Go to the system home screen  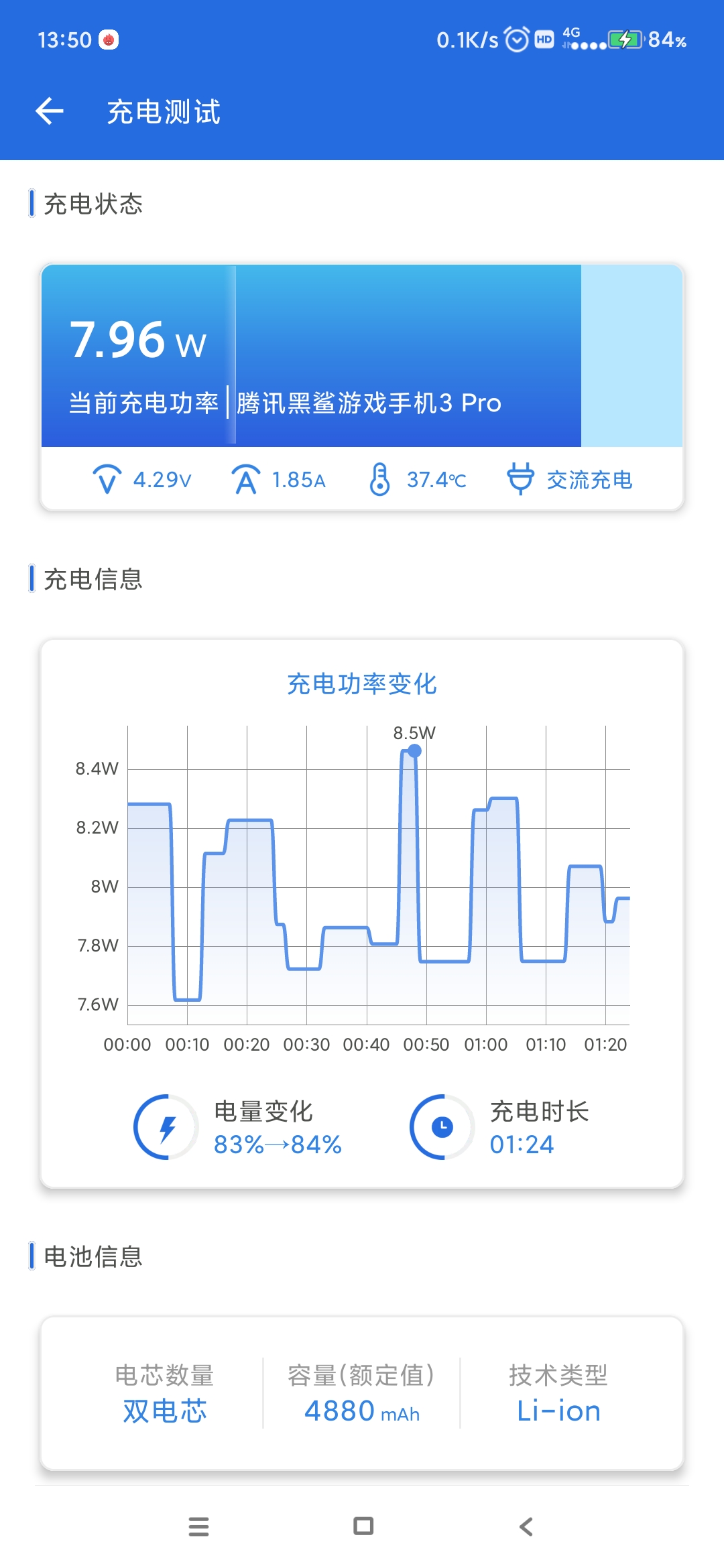click(363, 1526)
